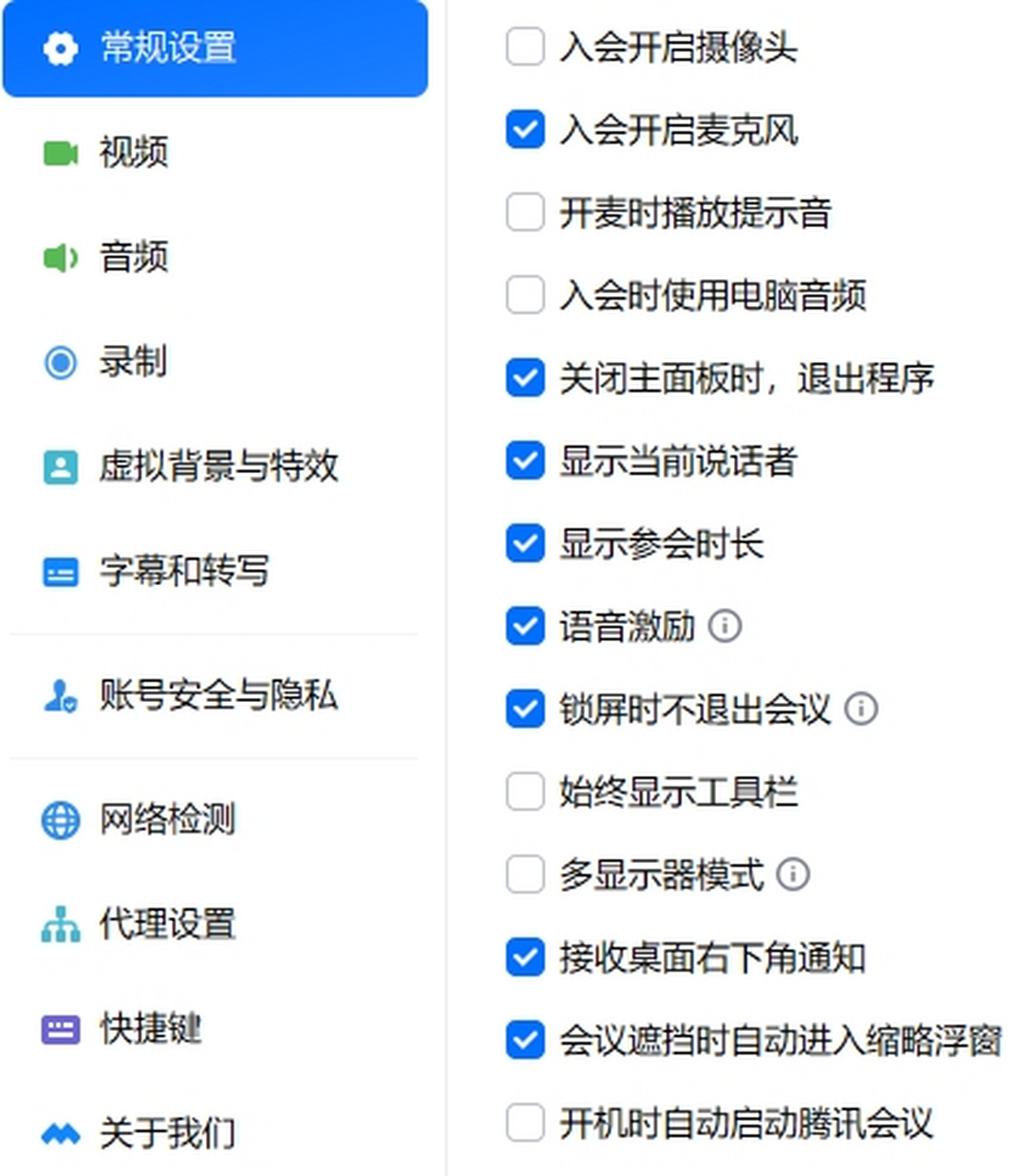Open 关于我们 page
Screen dimensions: 1017x1176
(167, 1133)
